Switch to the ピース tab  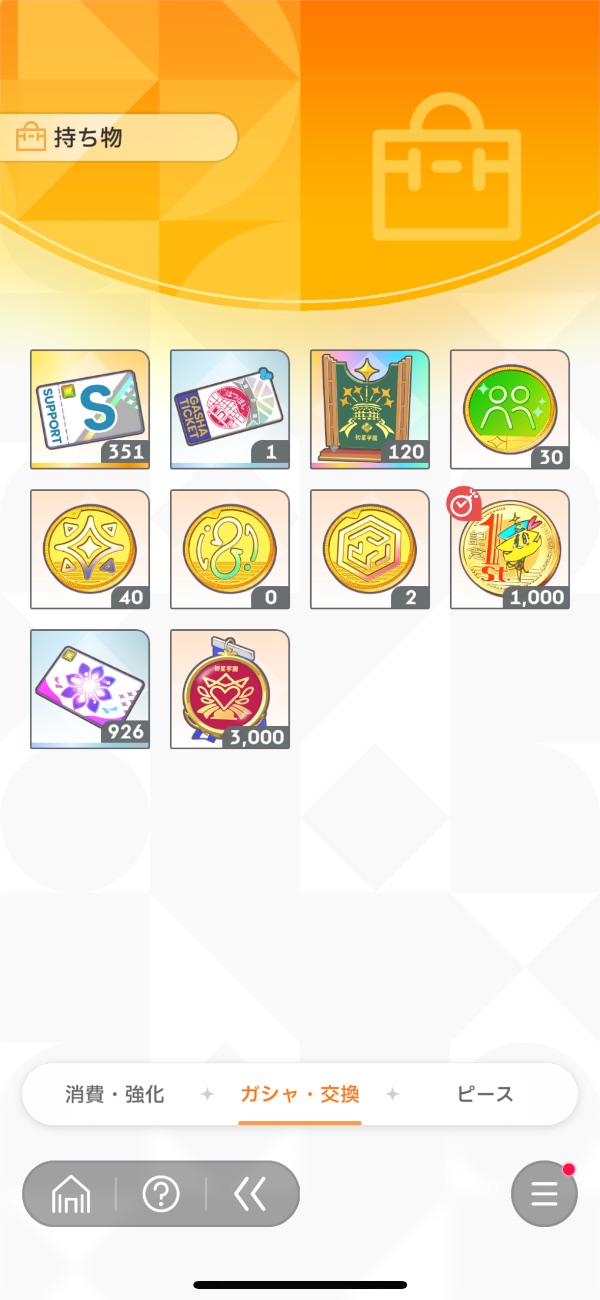pyautogui.click(x=485, y=1094)
